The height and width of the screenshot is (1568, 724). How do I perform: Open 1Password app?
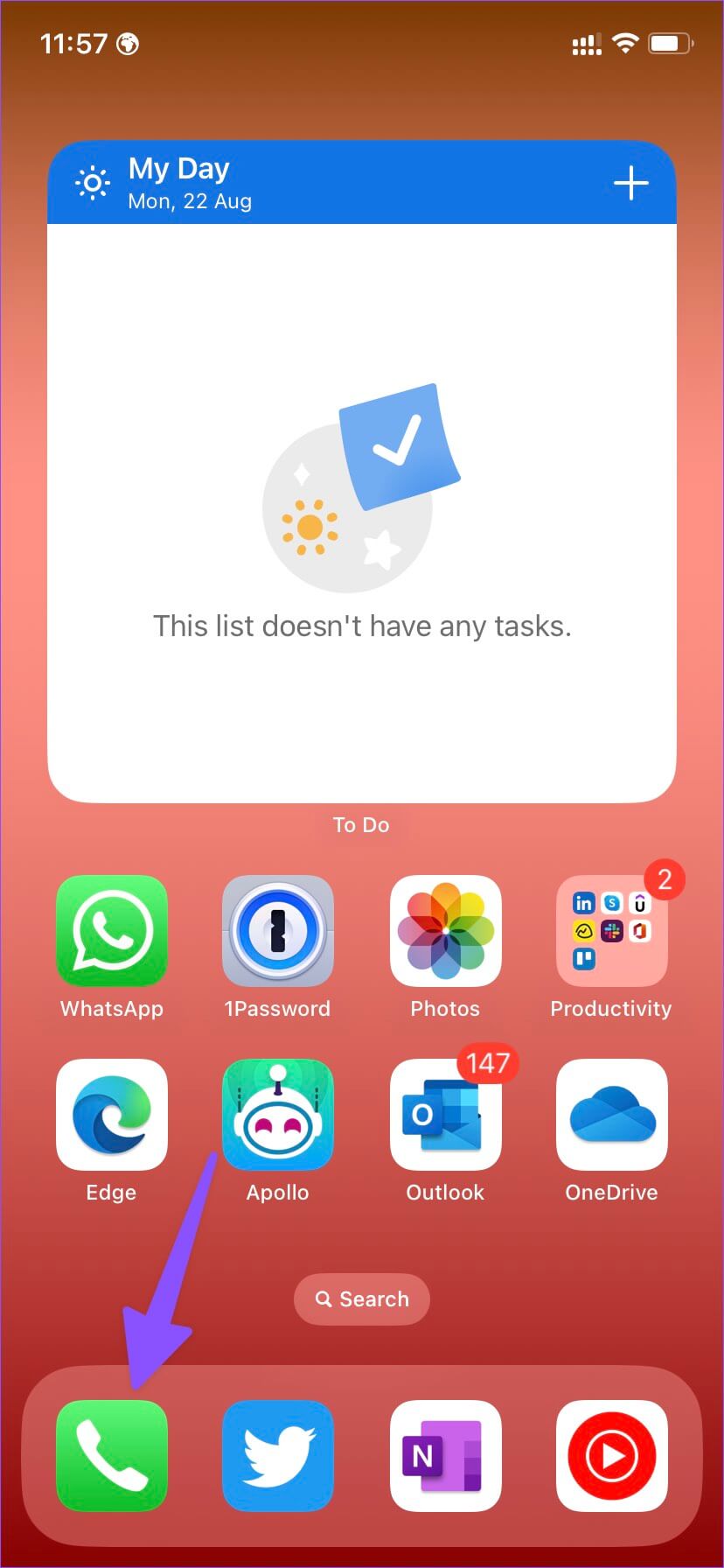coord(278,931)
